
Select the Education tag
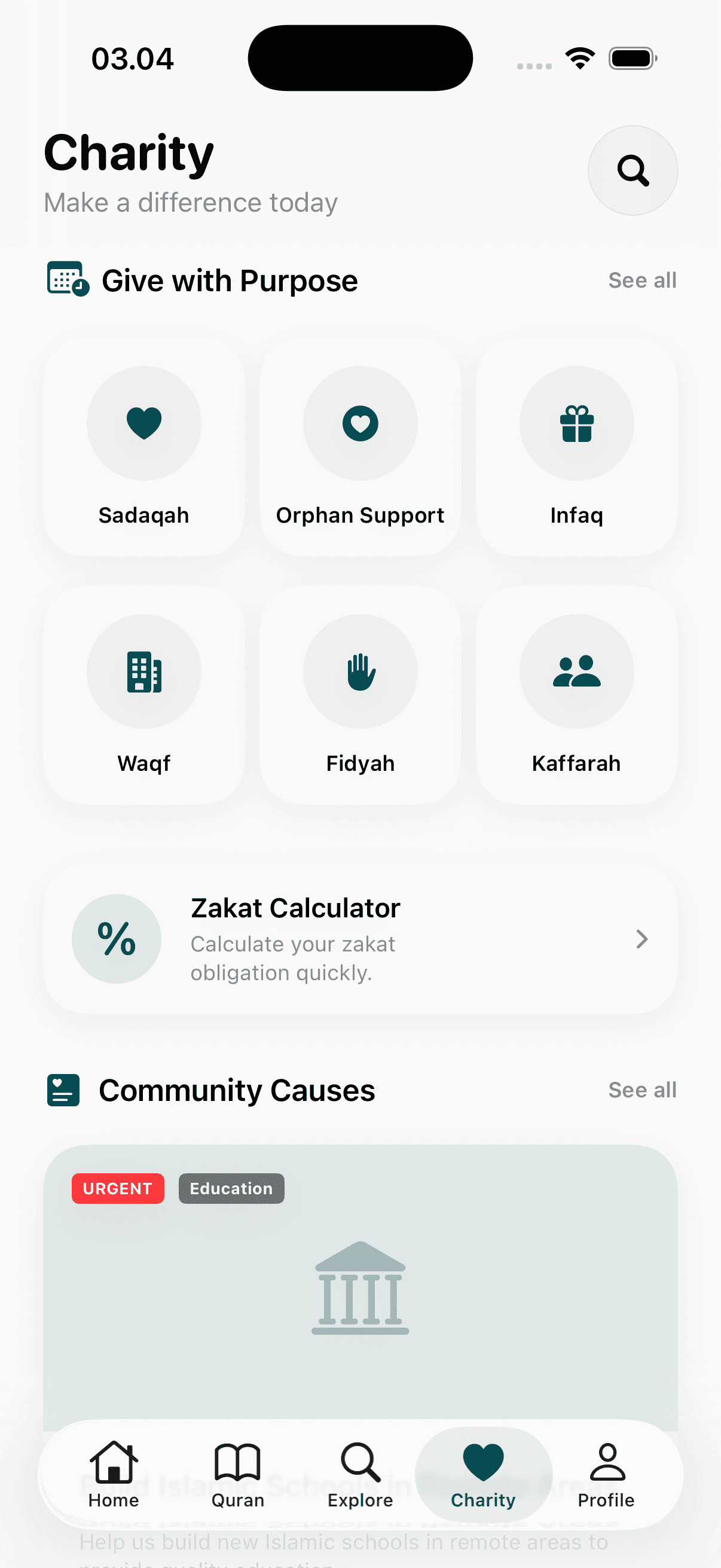(231, 1188)
